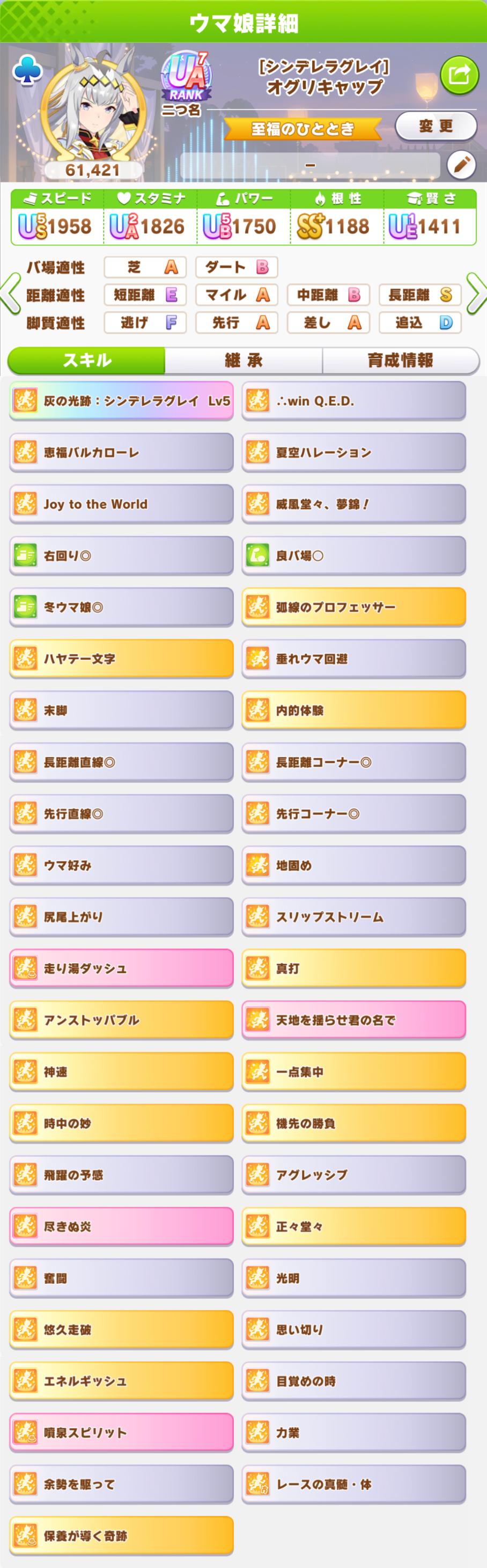Open the 育成情報 tab
The image size is (487, 1568).
(x=401, y=360)
